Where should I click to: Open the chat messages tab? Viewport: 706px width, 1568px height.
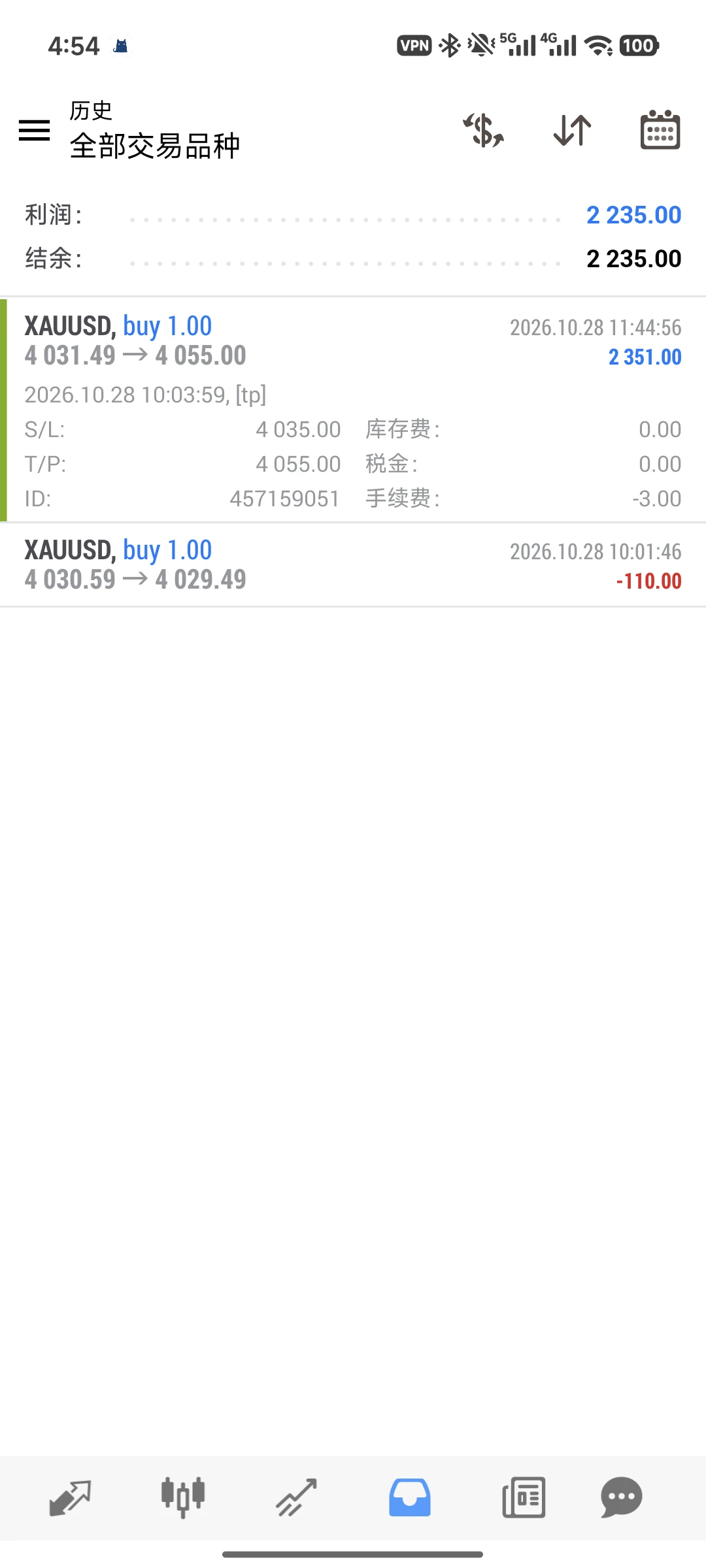[x=622, y=1497]
